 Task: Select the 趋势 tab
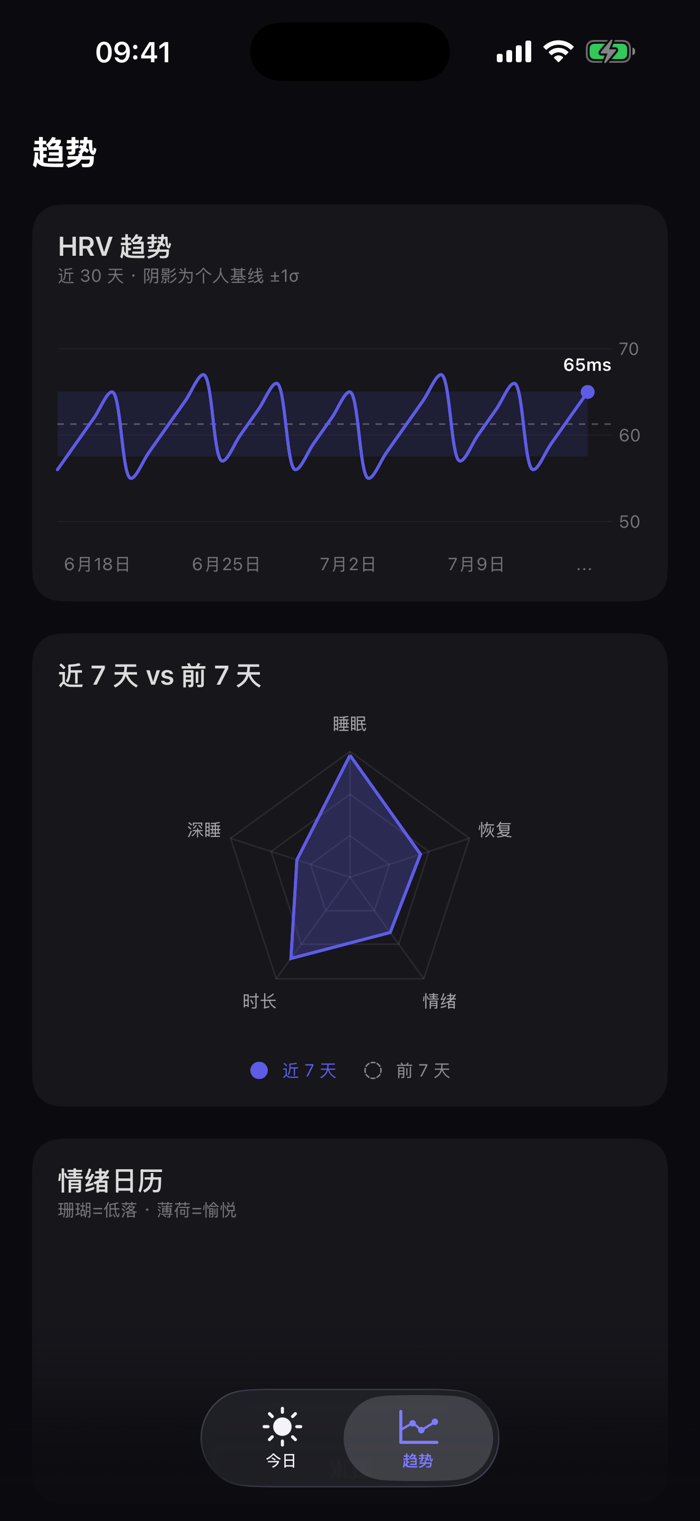(418, 1438)
